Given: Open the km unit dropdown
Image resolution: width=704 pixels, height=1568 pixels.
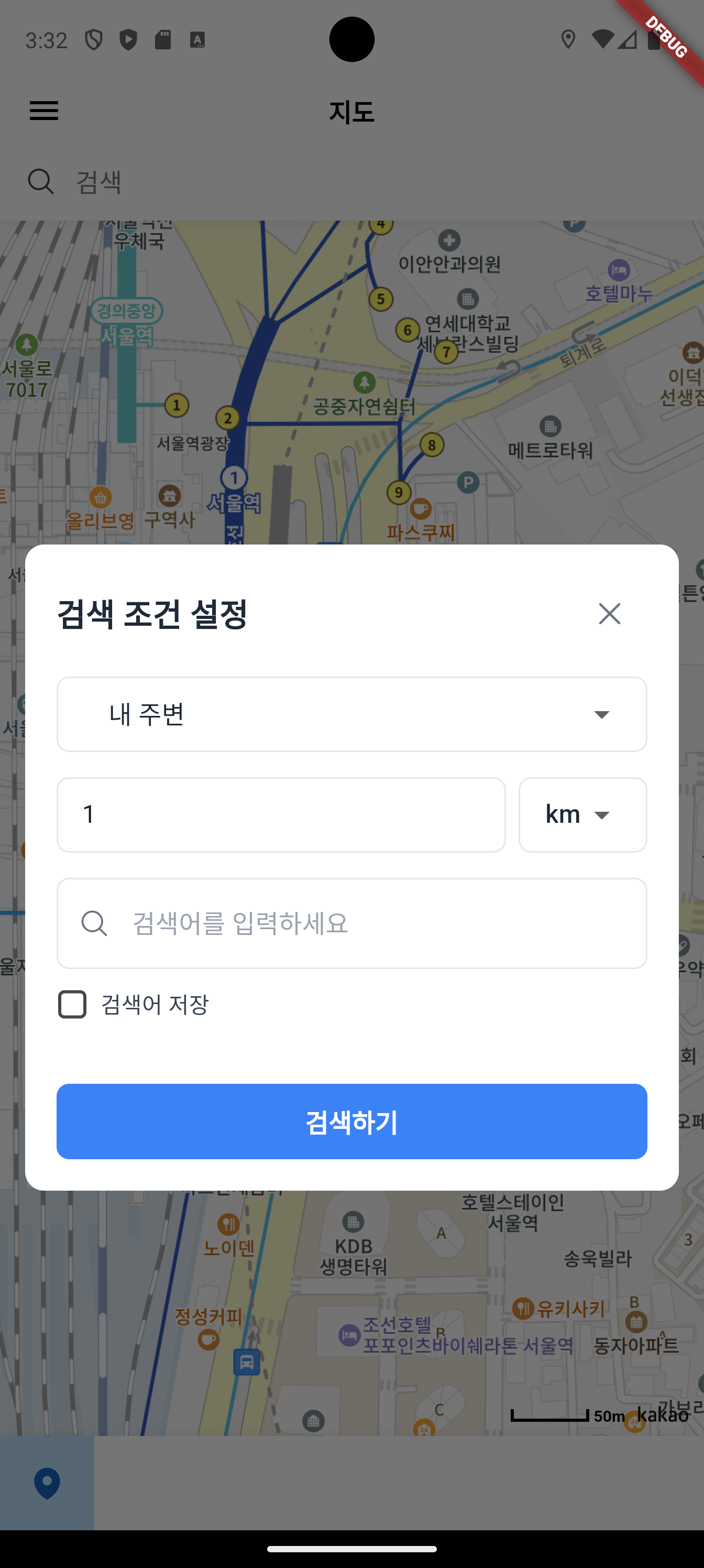Looking at the screenshot, I should click(582, 814).
